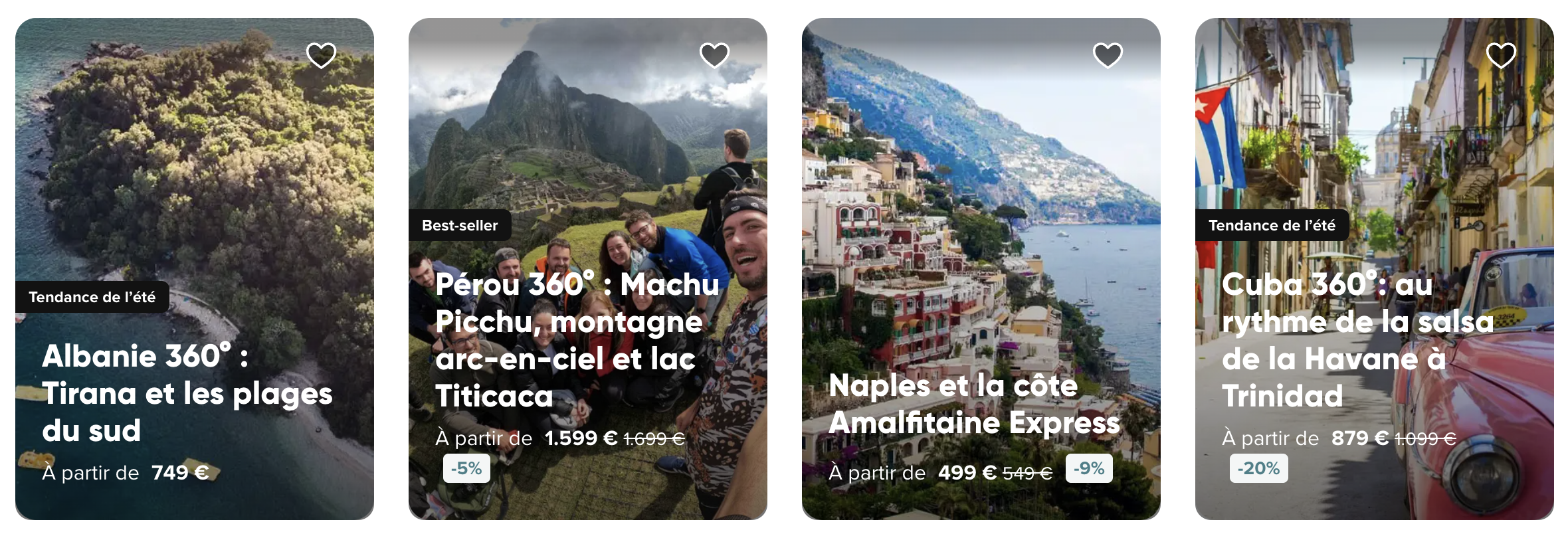Open the Cuba 360° salsa trip card
1568x534 pixels.
click(1357, 340)
